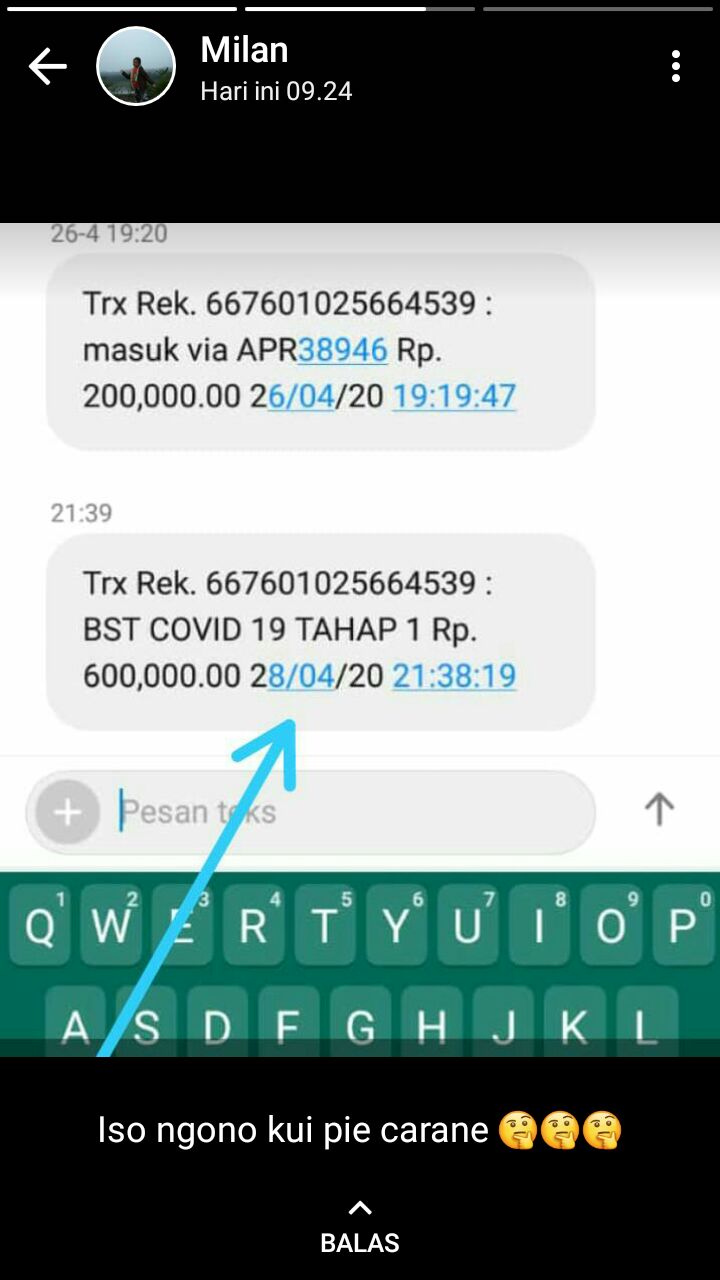Go back from Milan's status
The height and width of the screenshot is (1280, 720).
(47, 67)
